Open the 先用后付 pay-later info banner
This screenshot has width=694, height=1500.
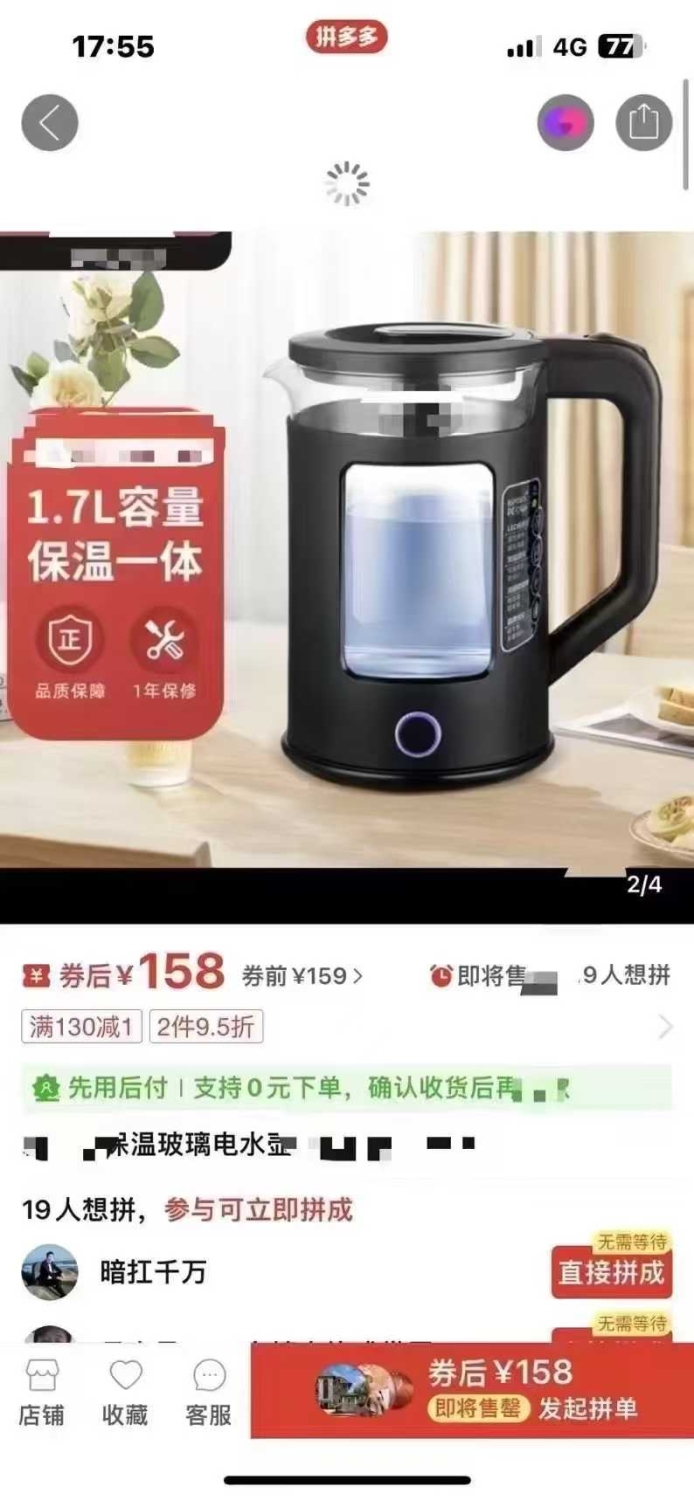pos(347,1088)
